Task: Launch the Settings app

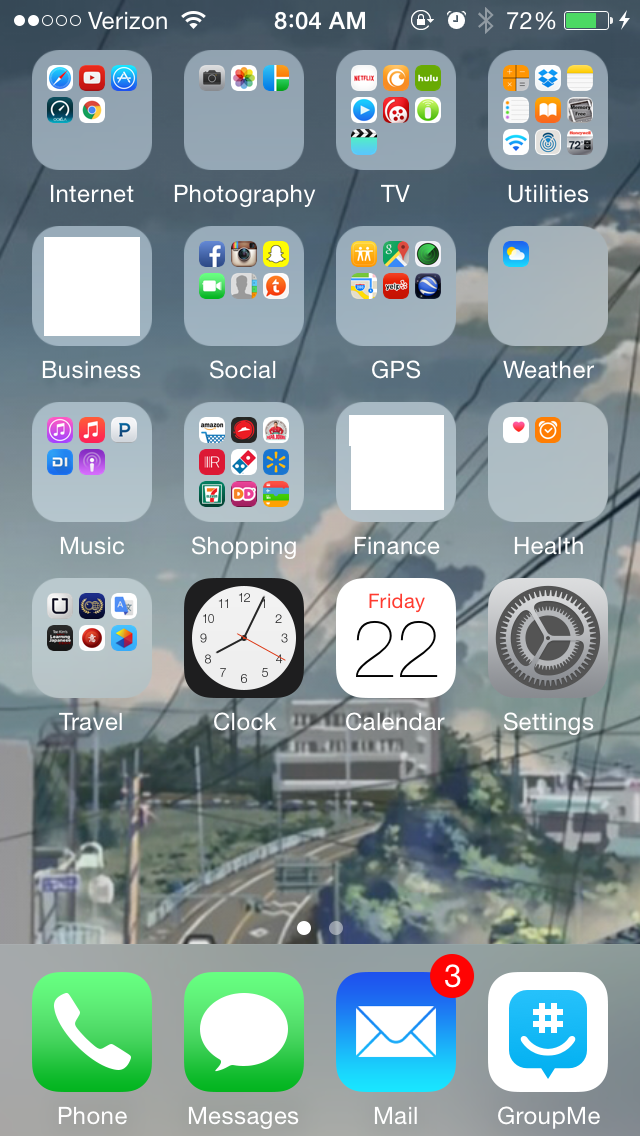Action: coord(548,638)
